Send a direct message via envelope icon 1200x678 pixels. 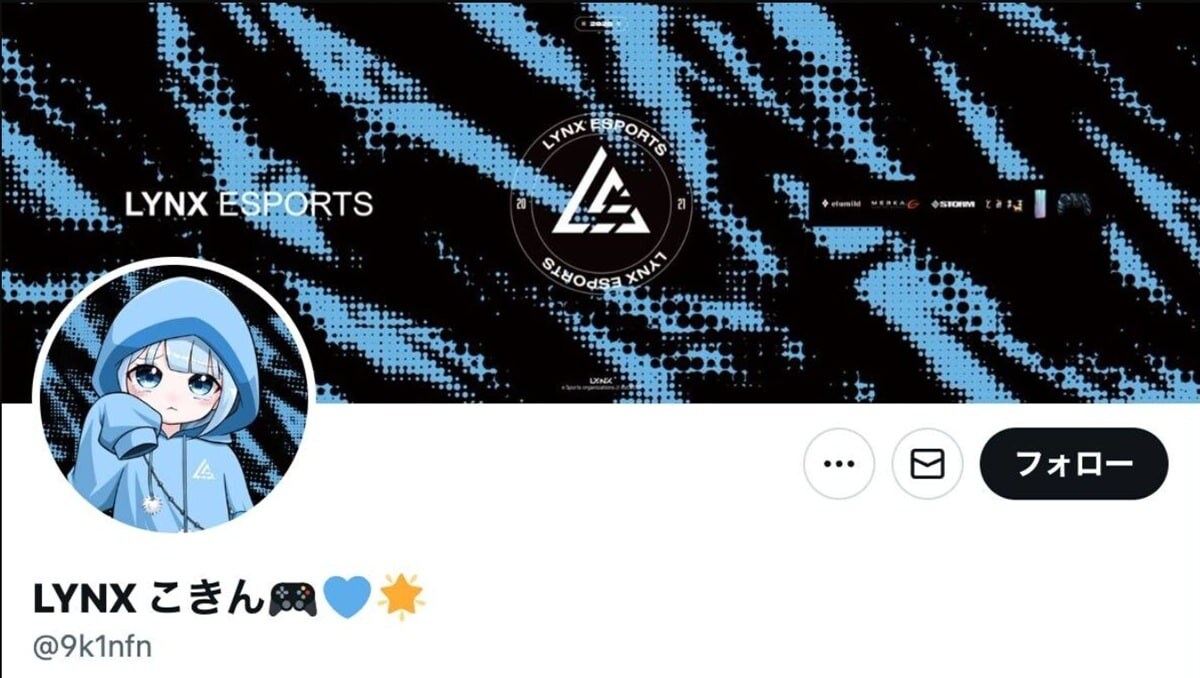pyautogui.click(x=927, y=464)
